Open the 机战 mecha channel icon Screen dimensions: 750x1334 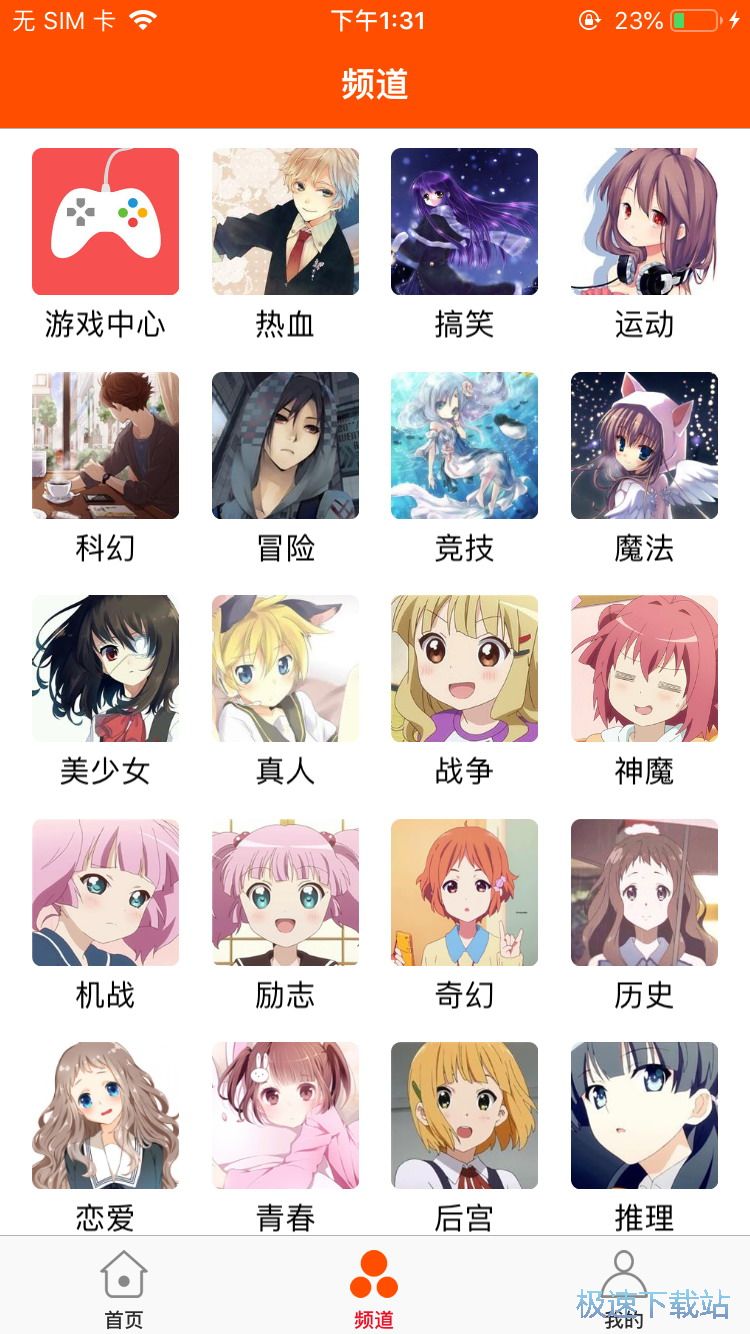pyautogui.click(x=105, y=892)
